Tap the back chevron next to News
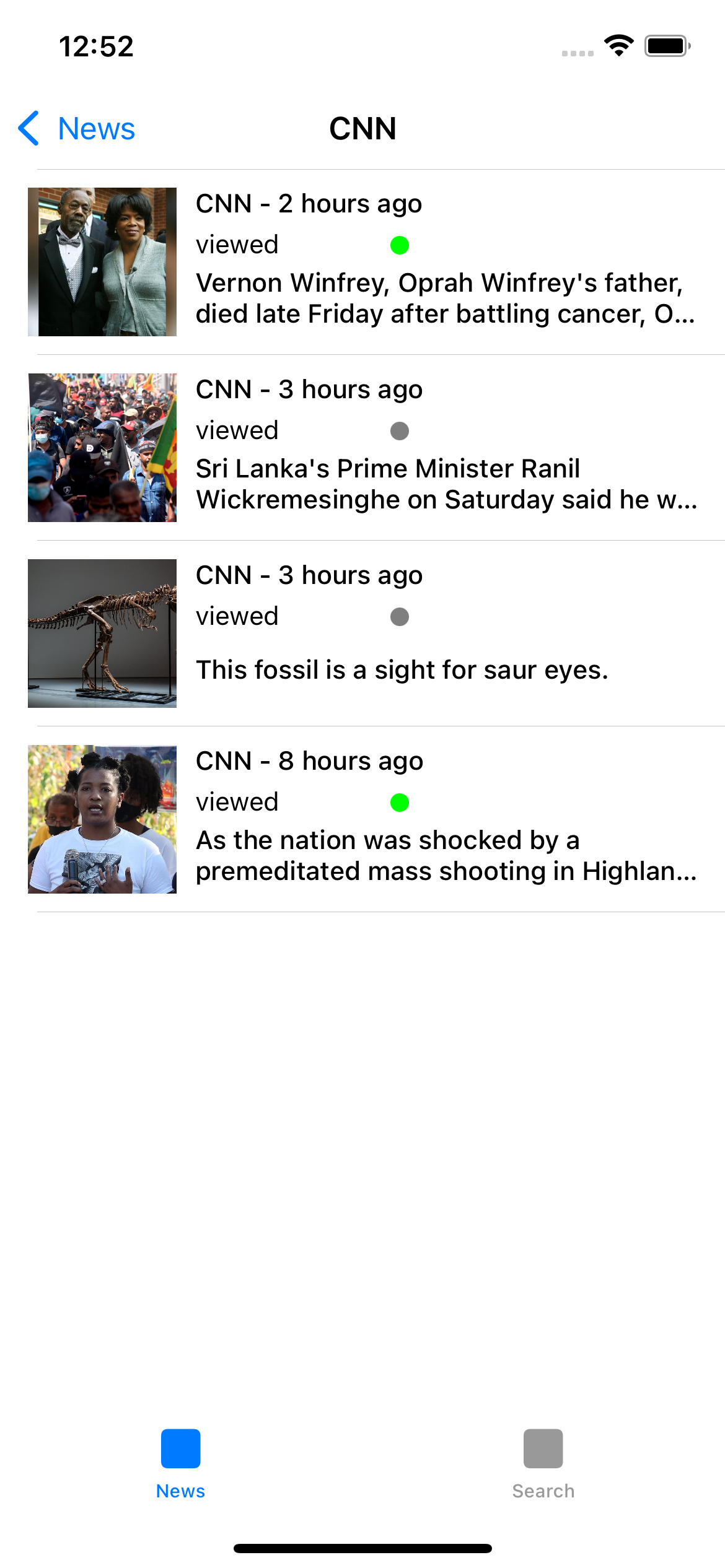 click(29, 128)
